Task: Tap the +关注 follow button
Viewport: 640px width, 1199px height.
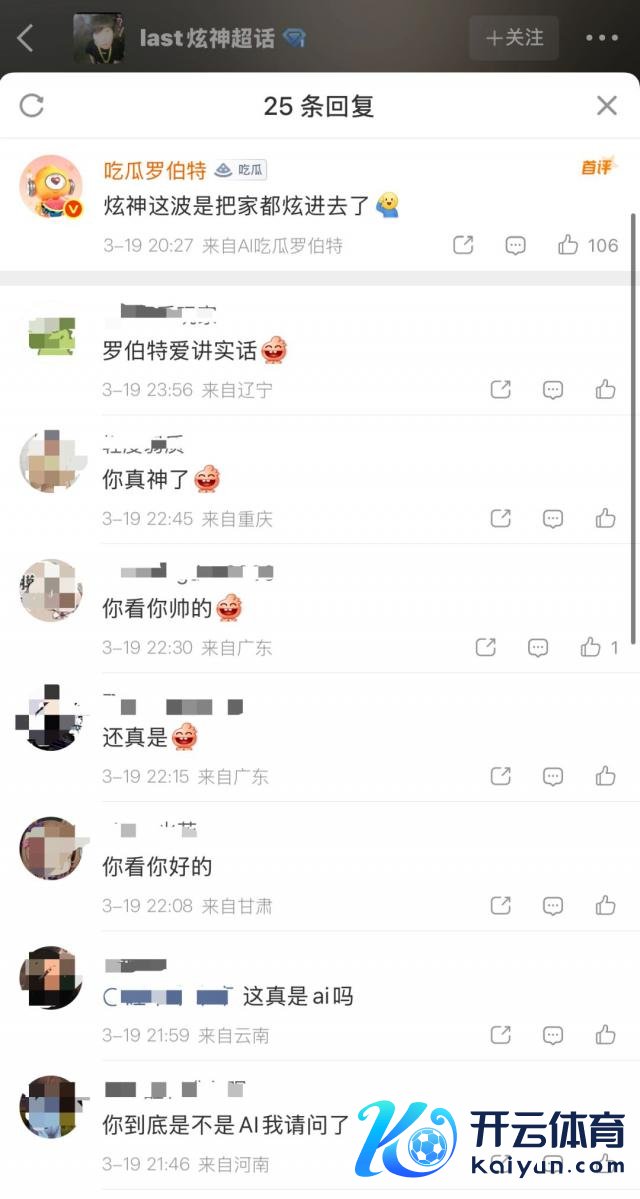Action: coord(514,38)
